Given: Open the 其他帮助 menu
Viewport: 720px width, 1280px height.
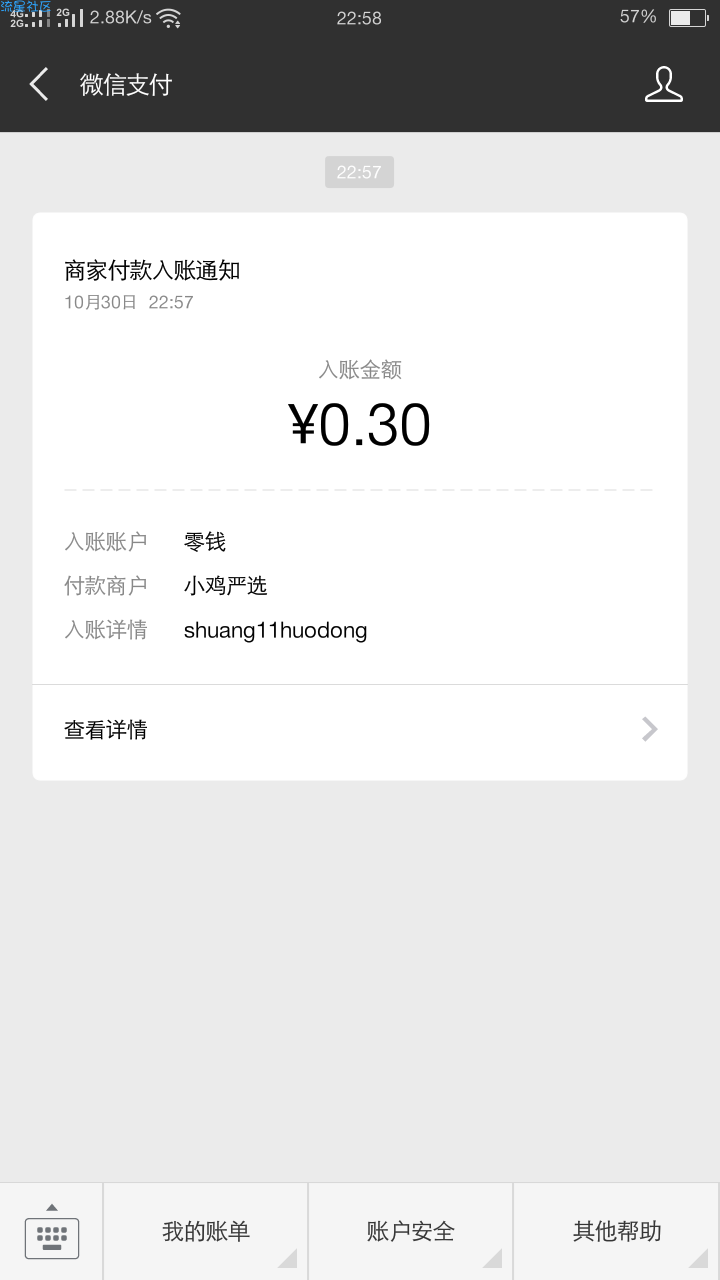Looking at the screenshot, I should (x=617, y=1232).
